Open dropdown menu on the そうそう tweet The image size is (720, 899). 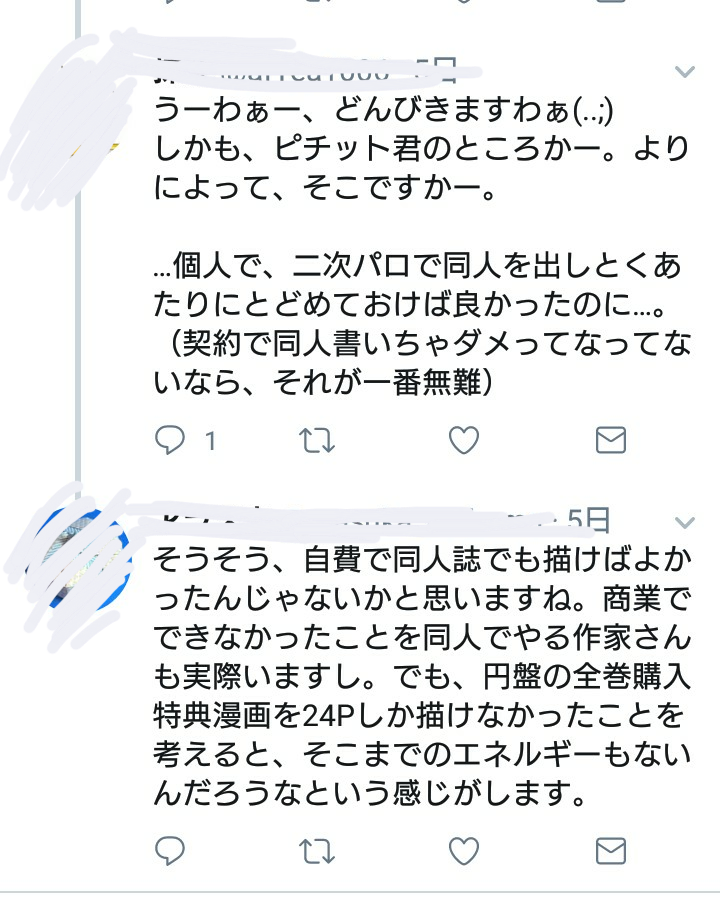tap(685, 521)
